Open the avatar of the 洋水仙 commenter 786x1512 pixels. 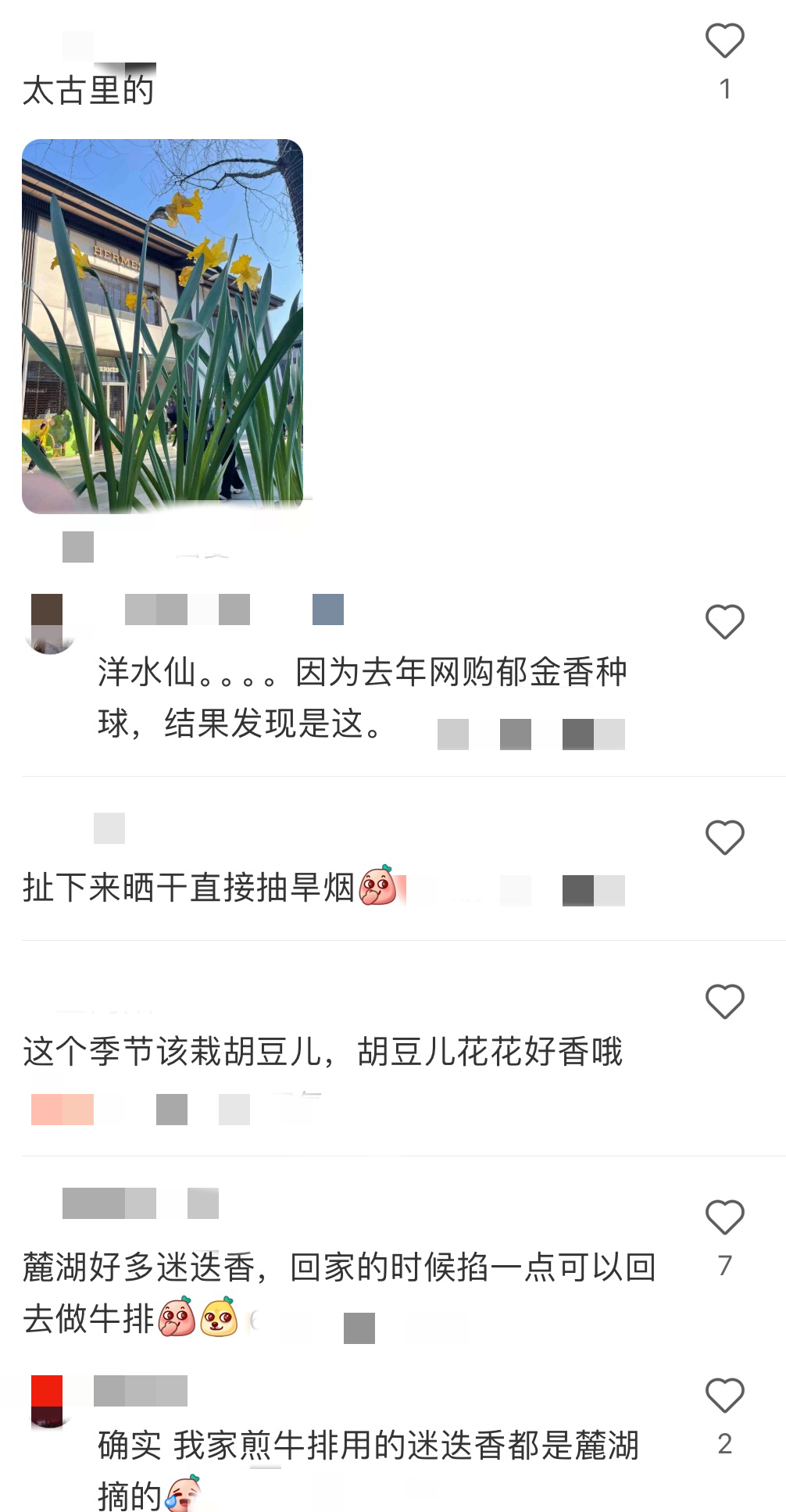[x=50, y=623]
